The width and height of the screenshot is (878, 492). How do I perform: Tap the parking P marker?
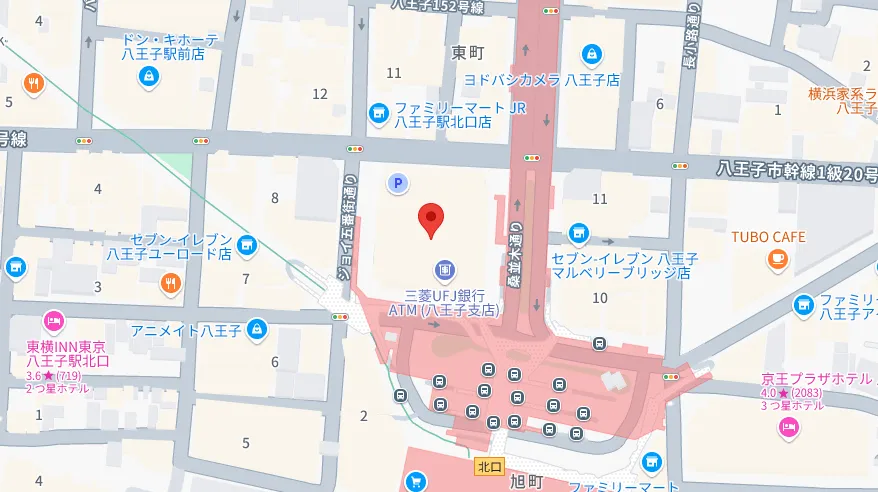[x=397, y=183]
